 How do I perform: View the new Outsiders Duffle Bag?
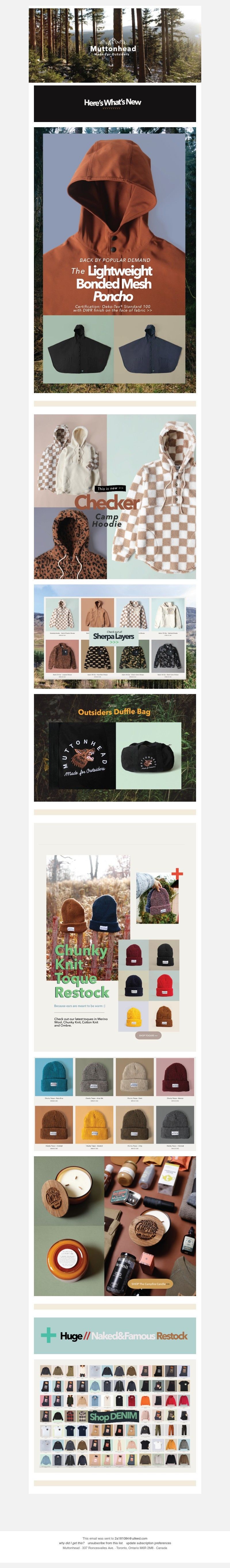pos(115,747)
